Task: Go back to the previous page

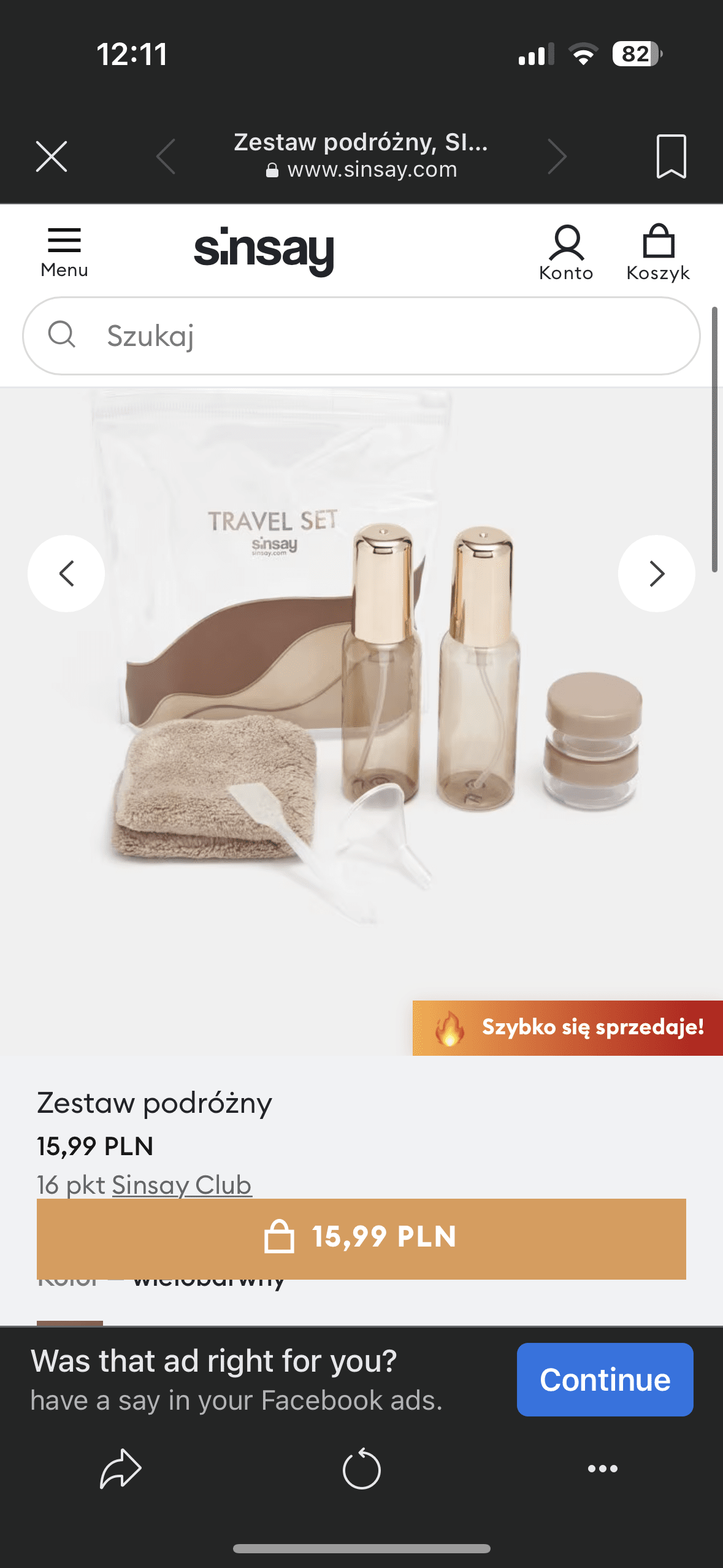Action: (x=166, y=156)
